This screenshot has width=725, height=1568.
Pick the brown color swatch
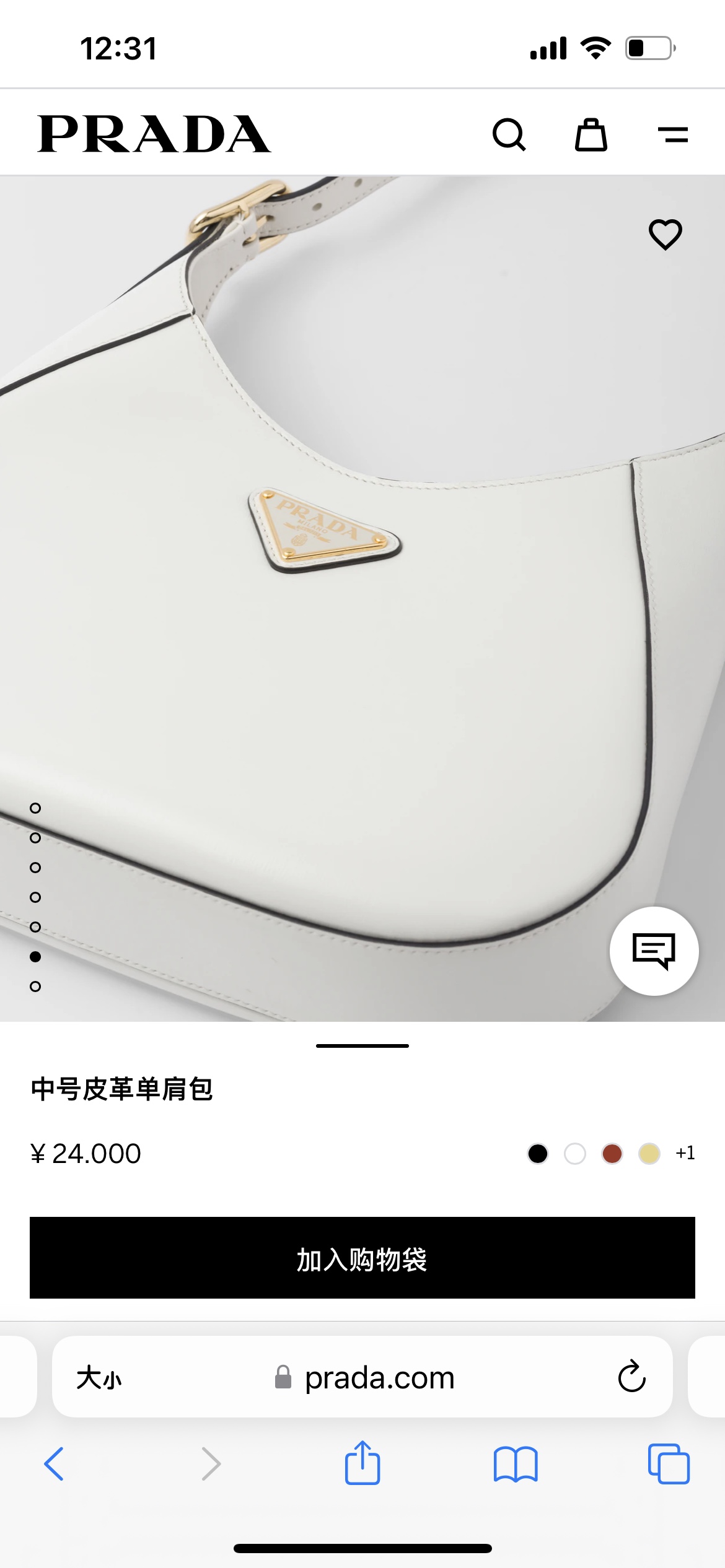[612, 1154]
